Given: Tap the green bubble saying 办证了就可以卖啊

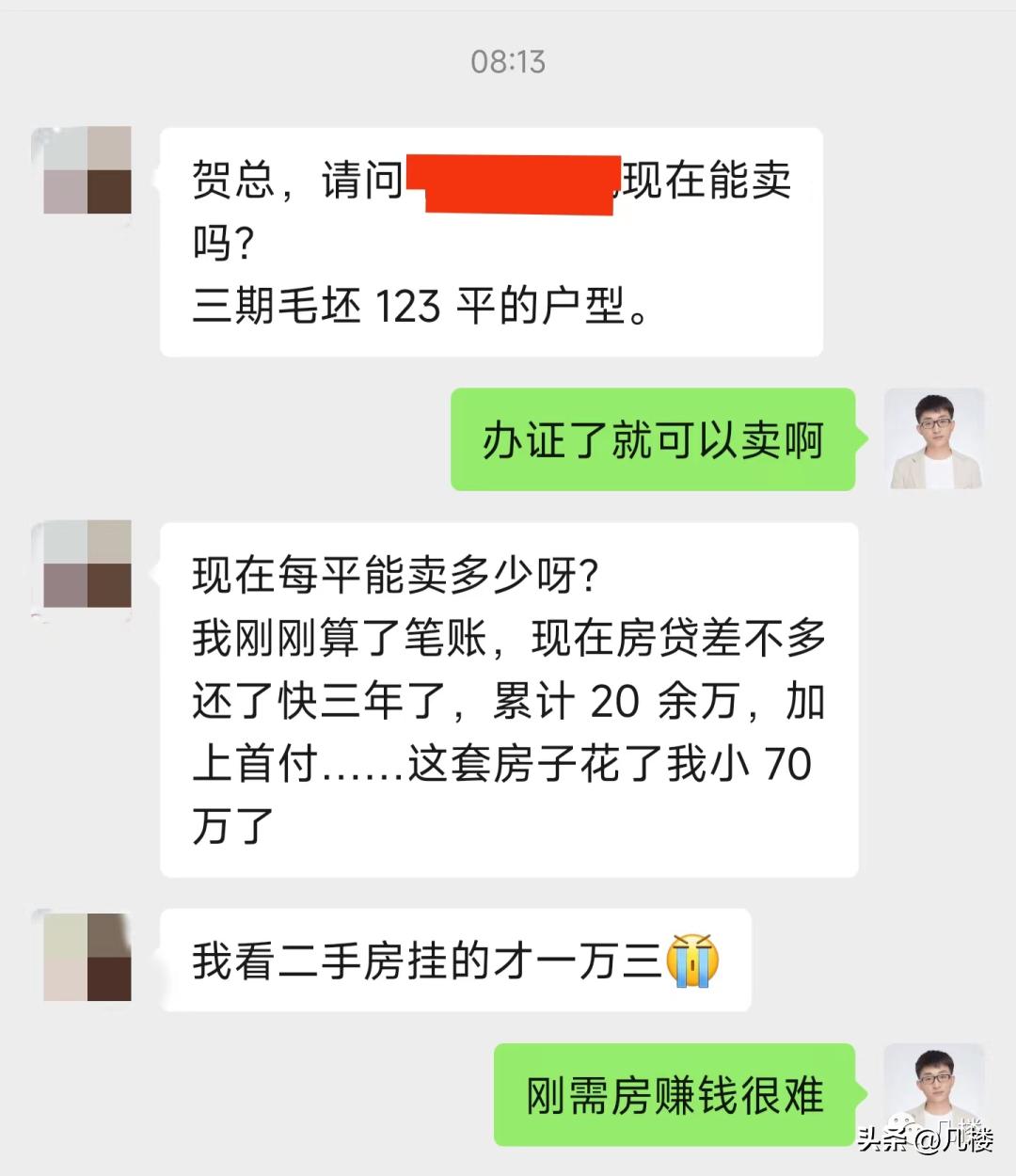Looking at the screenshot, I should [652, 438].
